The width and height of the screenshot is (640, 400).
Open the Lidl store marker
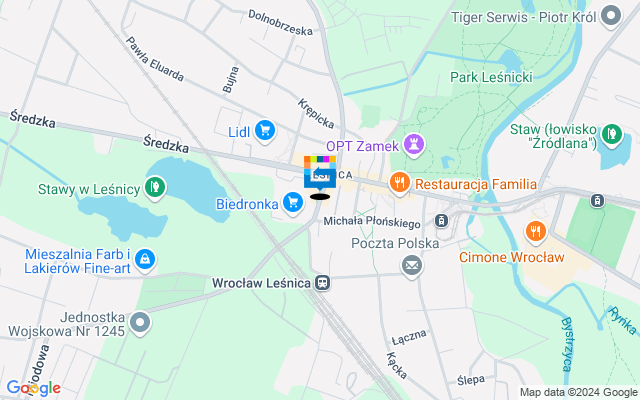pyautogui.click(x=265, y=129)
